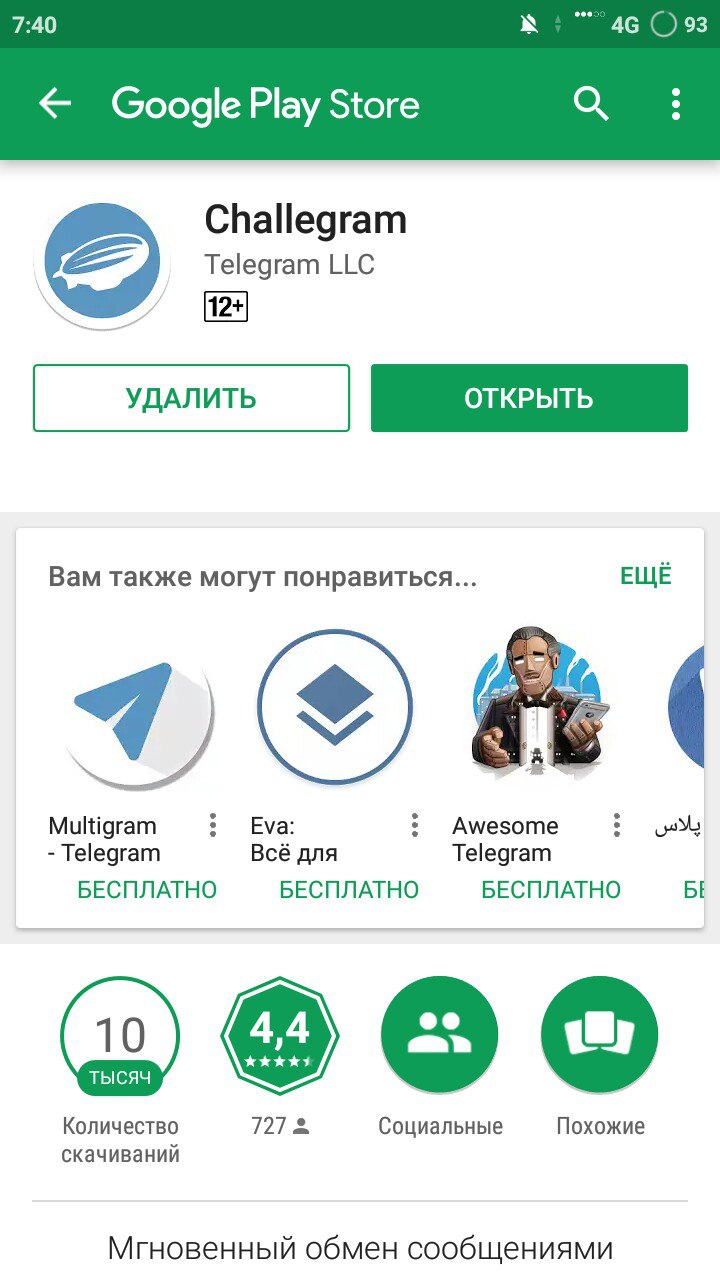
Task: Open the Похожие similar apps badge
Action: (600, 1036)
